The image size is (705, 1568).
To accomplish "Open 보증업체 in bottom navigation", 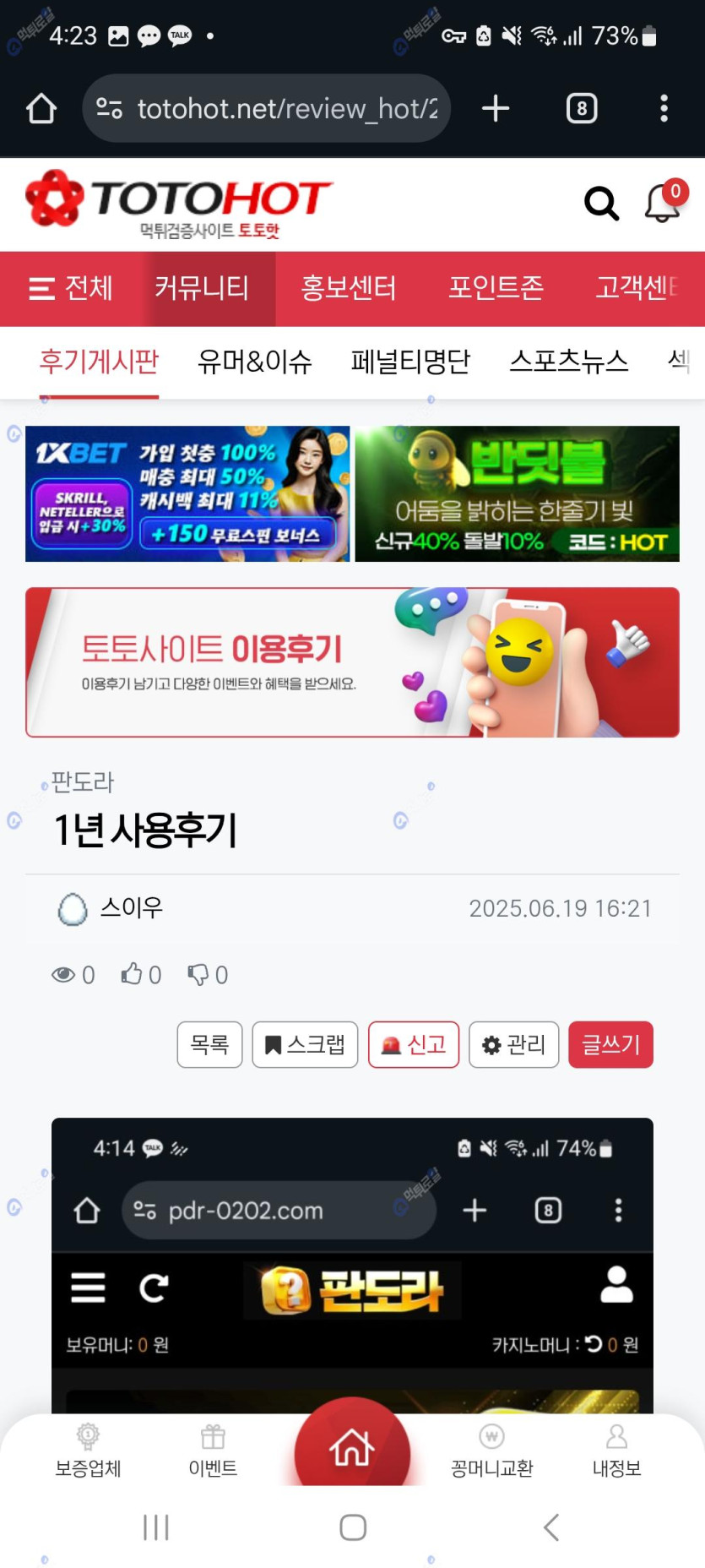I will click(x=88, y=1451).
